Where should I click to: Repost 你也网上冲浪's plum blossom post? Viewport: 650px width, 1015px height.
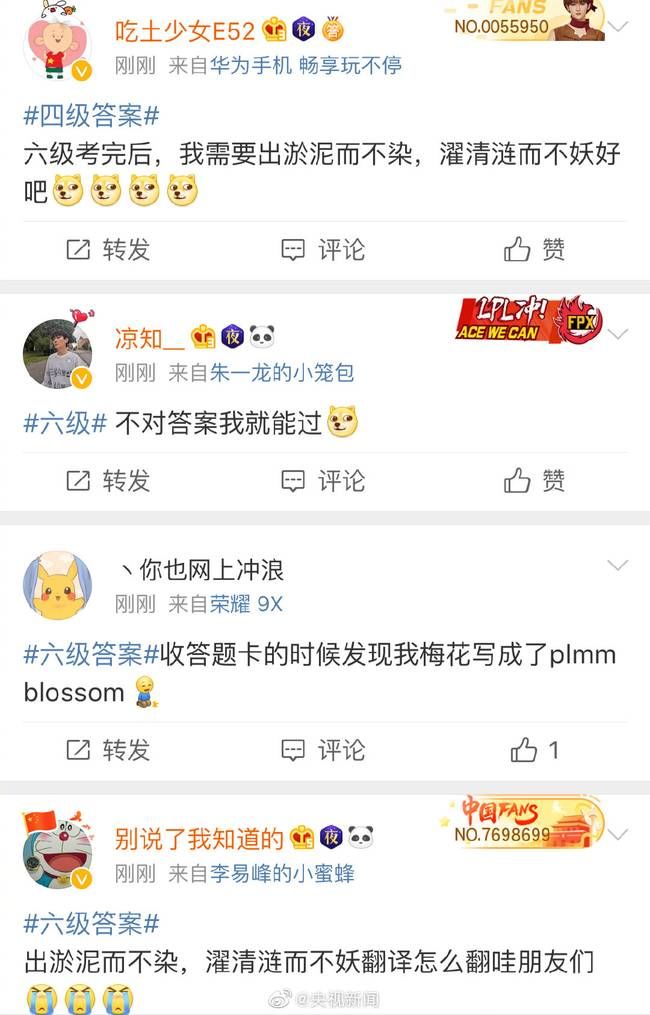(108, 750)
